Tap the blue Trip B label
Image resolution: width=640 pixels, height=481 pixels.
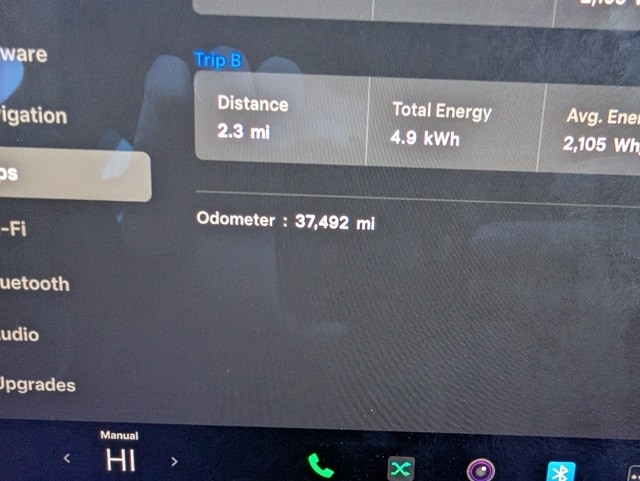tap(218, 60)
